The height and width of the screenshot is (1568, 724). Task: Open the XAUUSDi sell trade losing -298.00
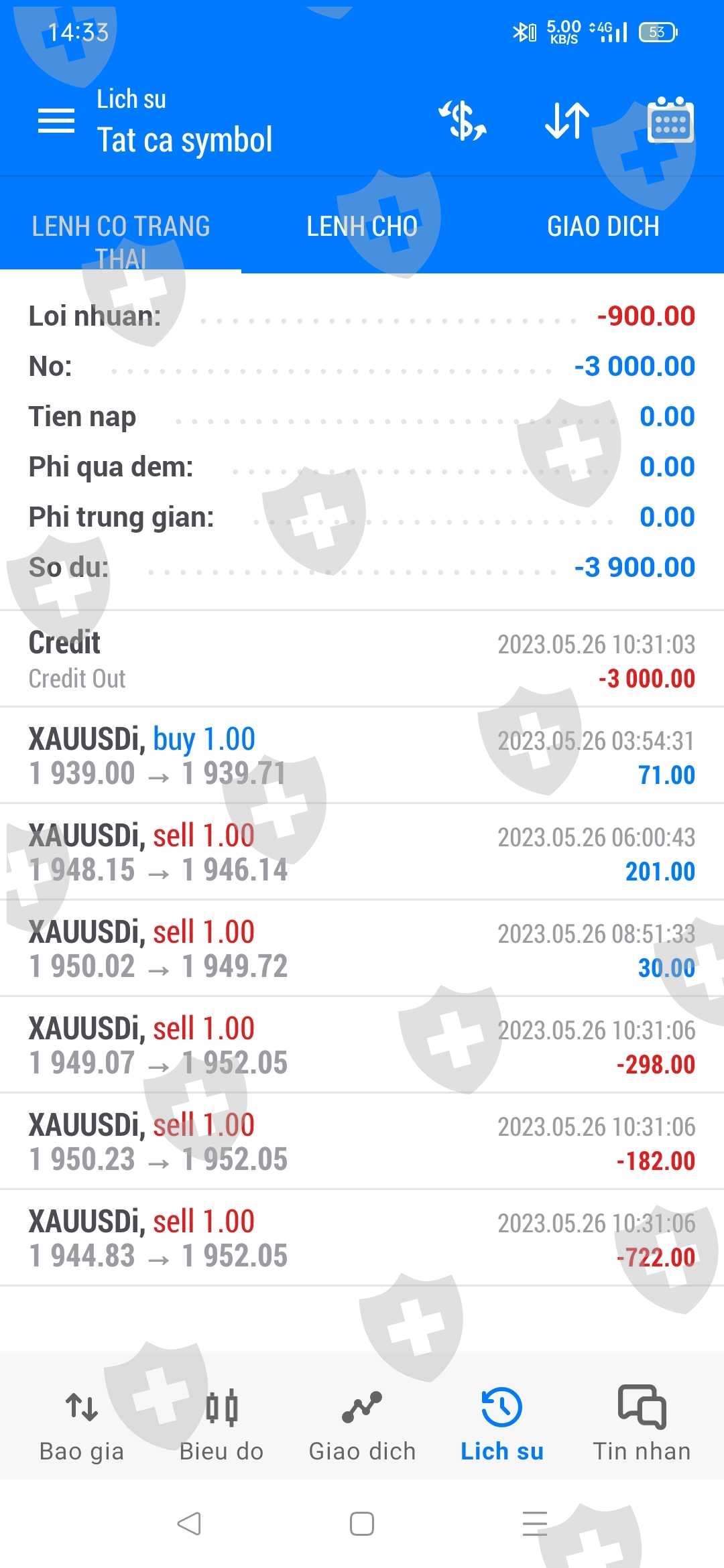click(x=362, y=1045)
